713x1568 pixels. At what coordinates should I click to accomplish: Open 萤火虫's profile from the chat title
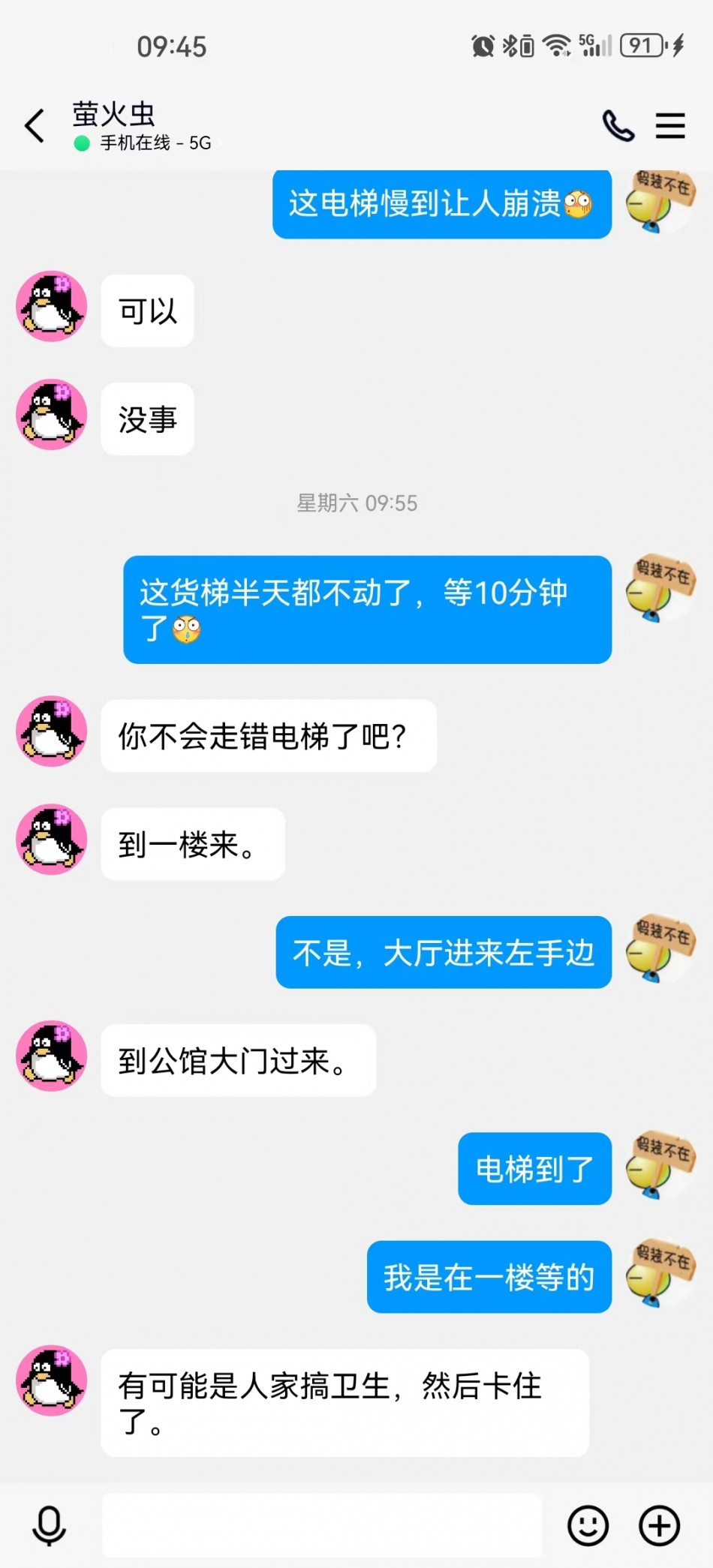pos(114,114)
